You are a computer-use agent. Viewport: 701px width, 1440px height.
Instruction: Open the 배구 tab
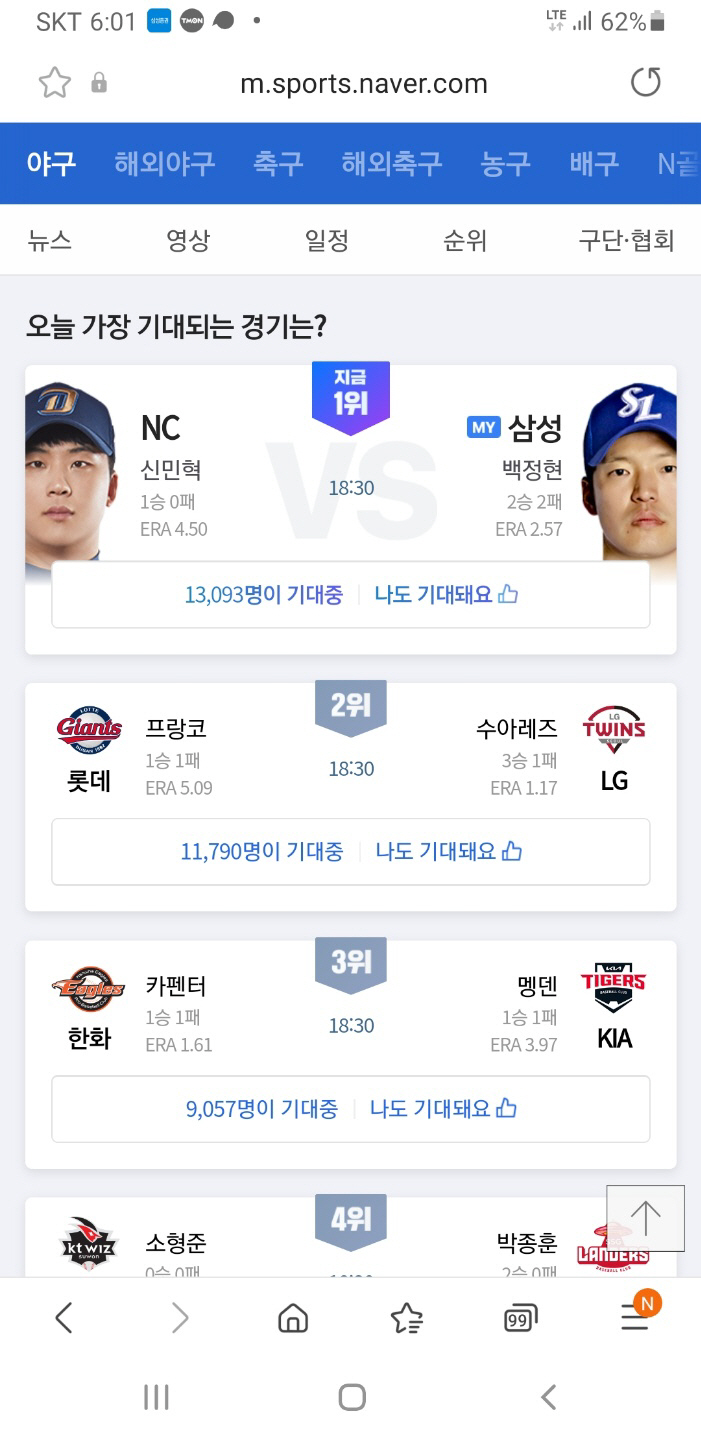coord(594,163)
